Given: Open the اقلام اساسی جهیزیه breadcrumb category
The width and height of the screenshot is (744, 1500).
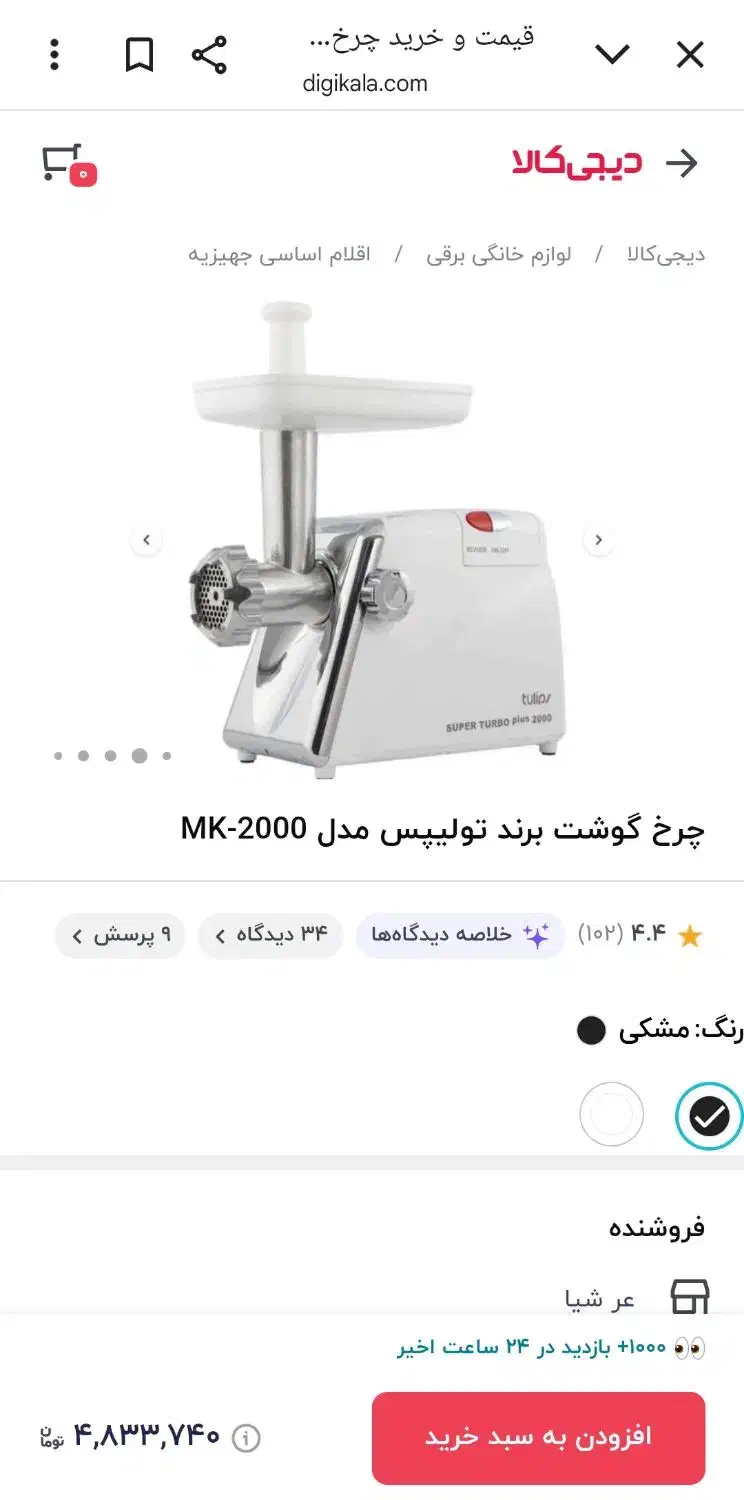Looking at the screenshot, I should 298,253.
